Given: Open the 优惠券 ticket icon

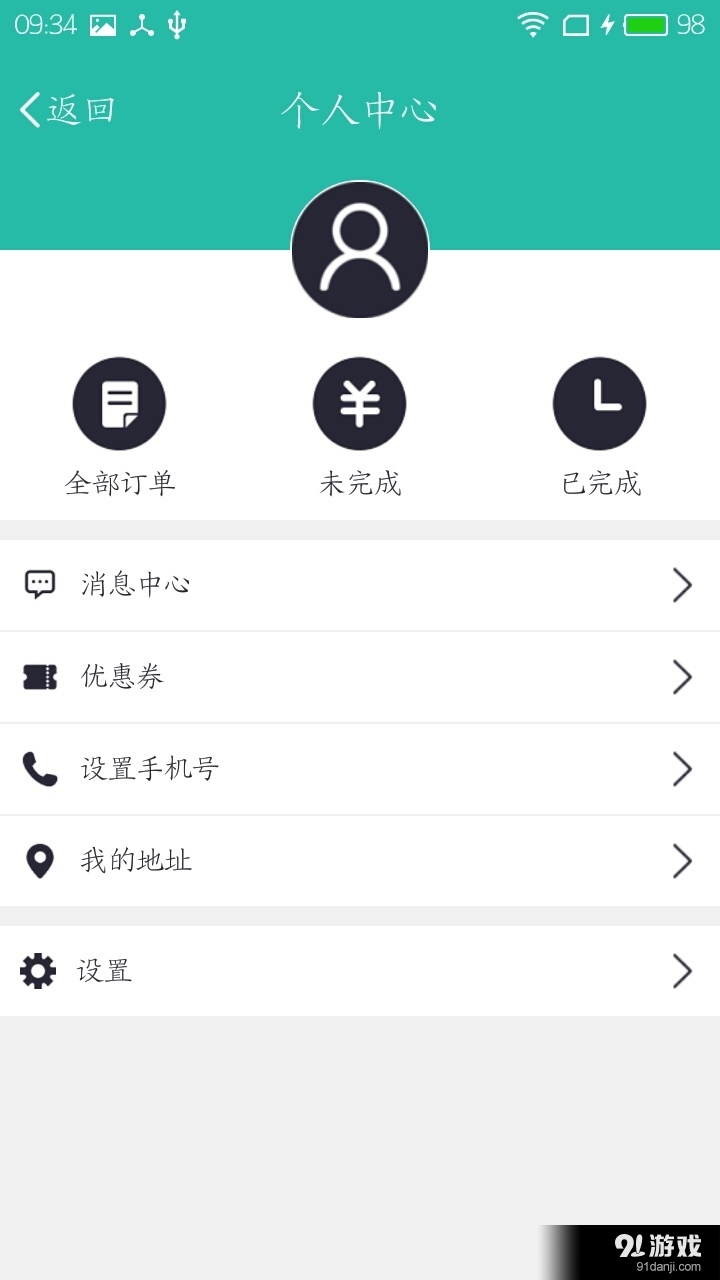Looking at the screenshot, I should pos(39,677).
